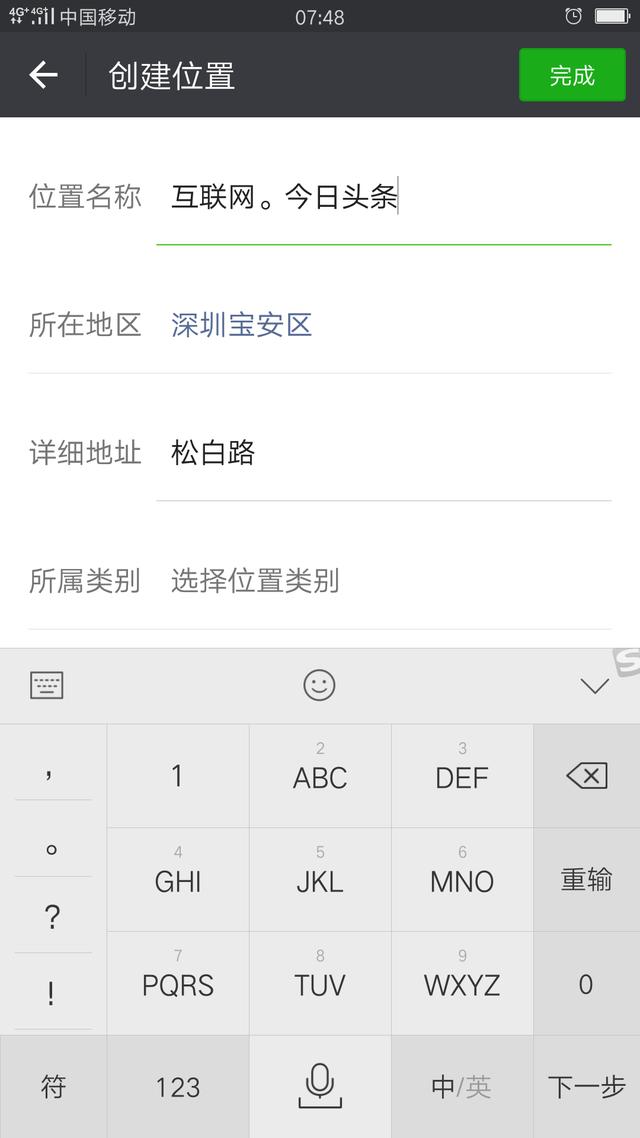Go back using the arrow icon
The height and width of the screenshot is (1138, 640).
(x=43, y=75)
